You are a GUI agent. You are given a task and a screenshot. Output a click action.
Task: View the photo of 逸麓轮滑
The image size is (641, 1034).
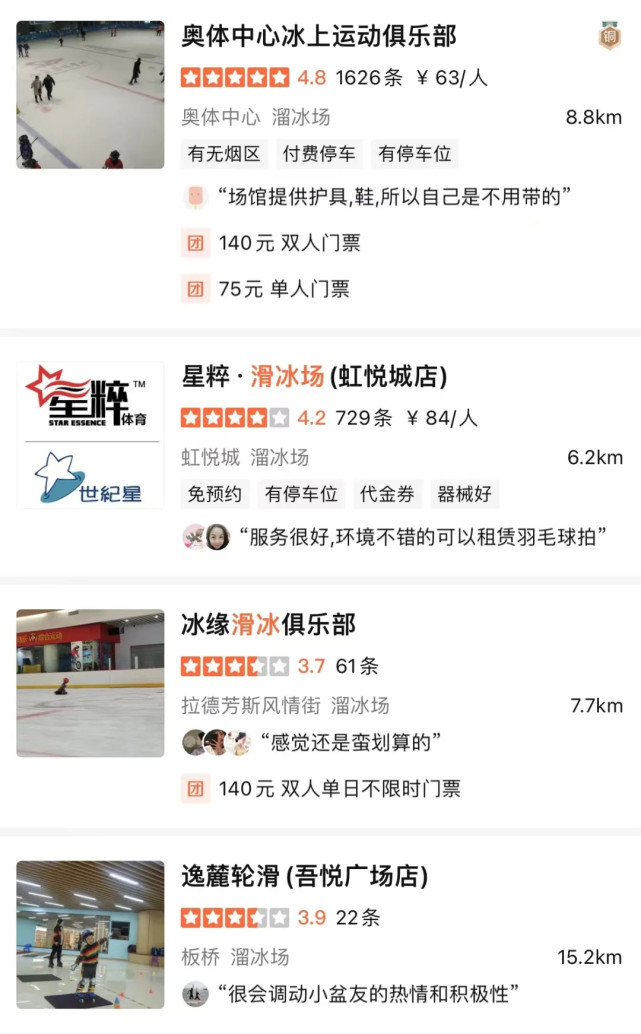pos(90,935)
